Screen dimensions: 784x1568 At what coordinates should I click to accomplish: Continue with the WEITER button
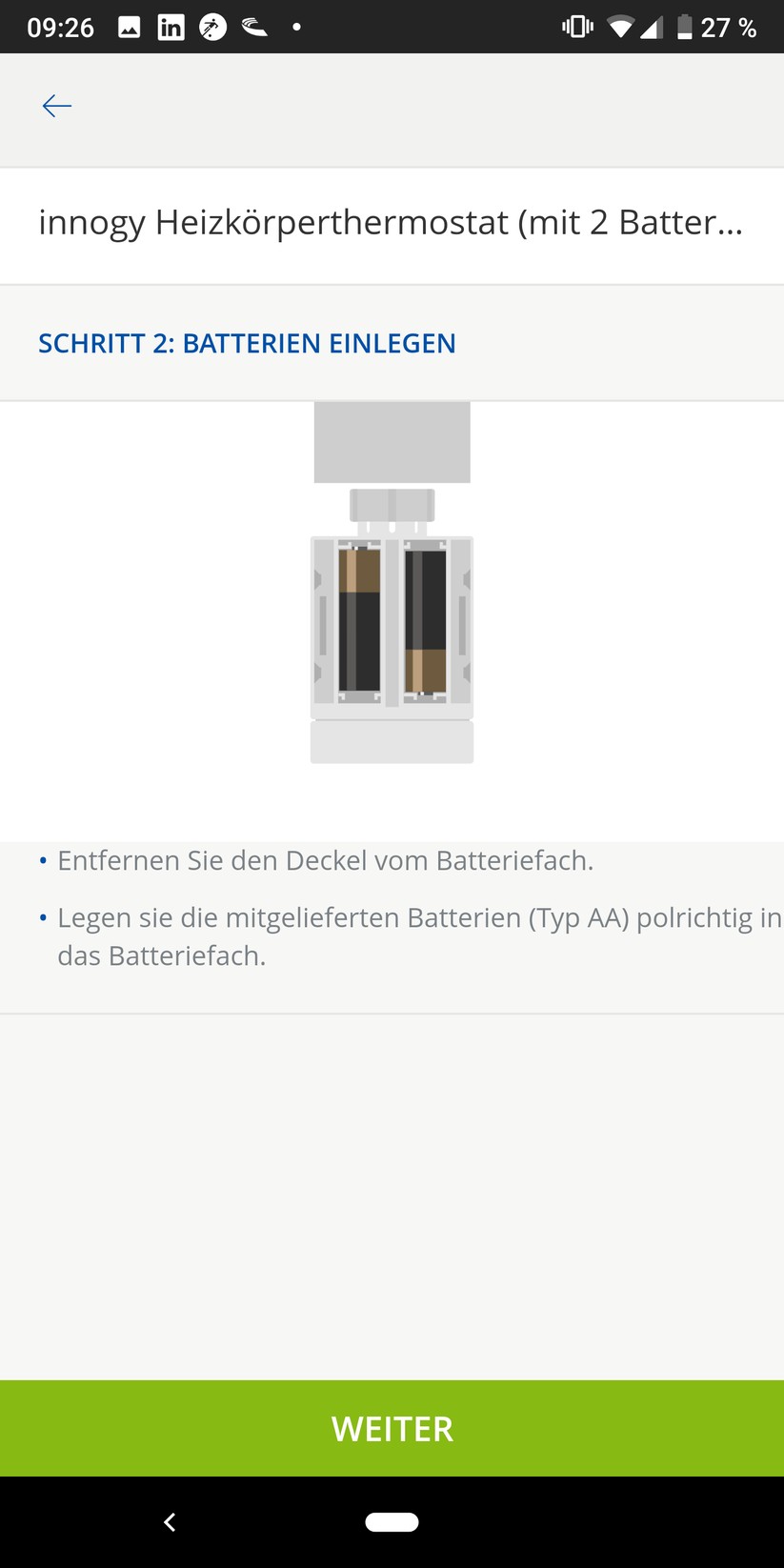392,1428
